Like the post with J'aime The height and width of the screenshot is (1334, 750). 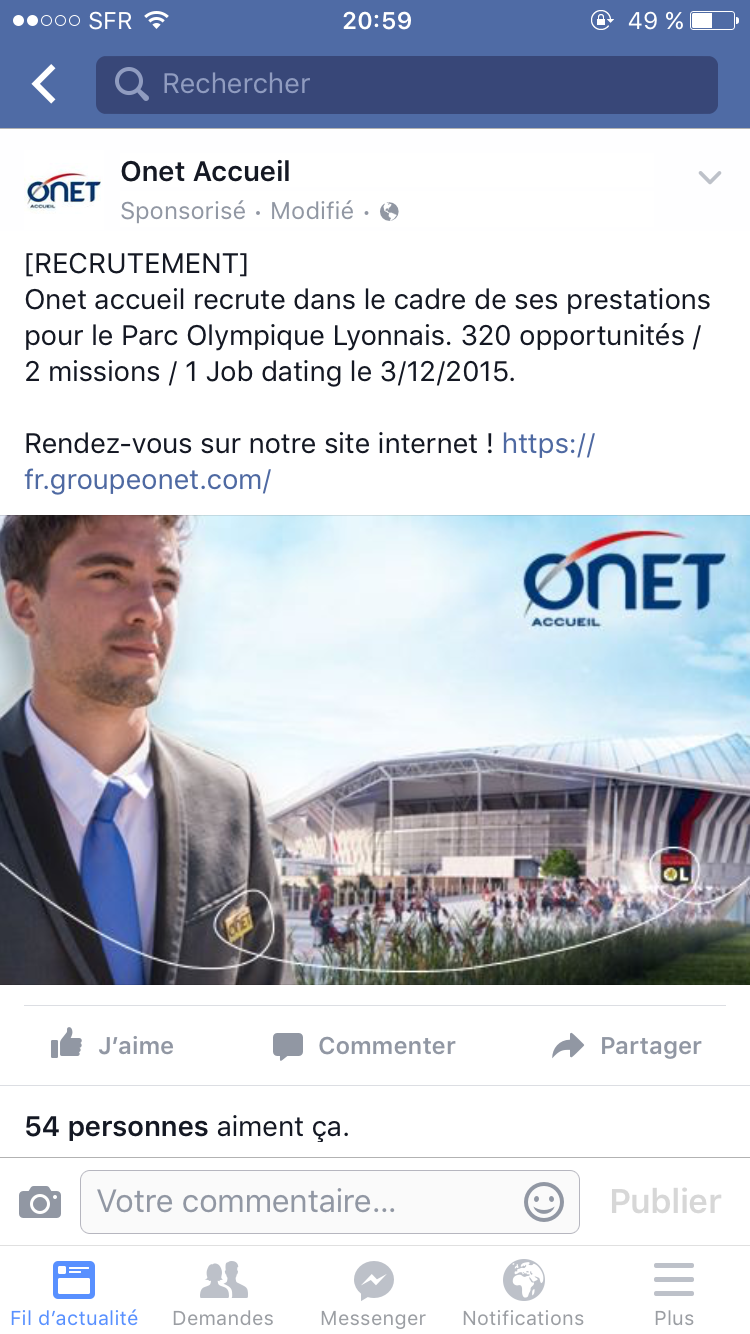(x=112, y=1046)
